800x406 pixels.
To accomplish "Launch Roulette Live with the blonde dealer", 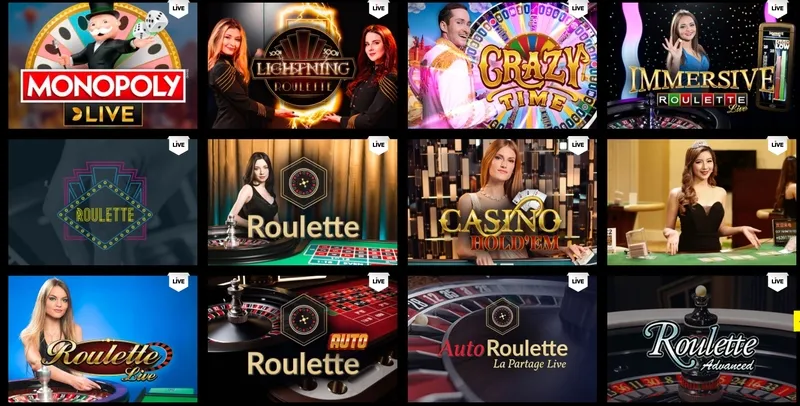I will [x=102, y=340].
